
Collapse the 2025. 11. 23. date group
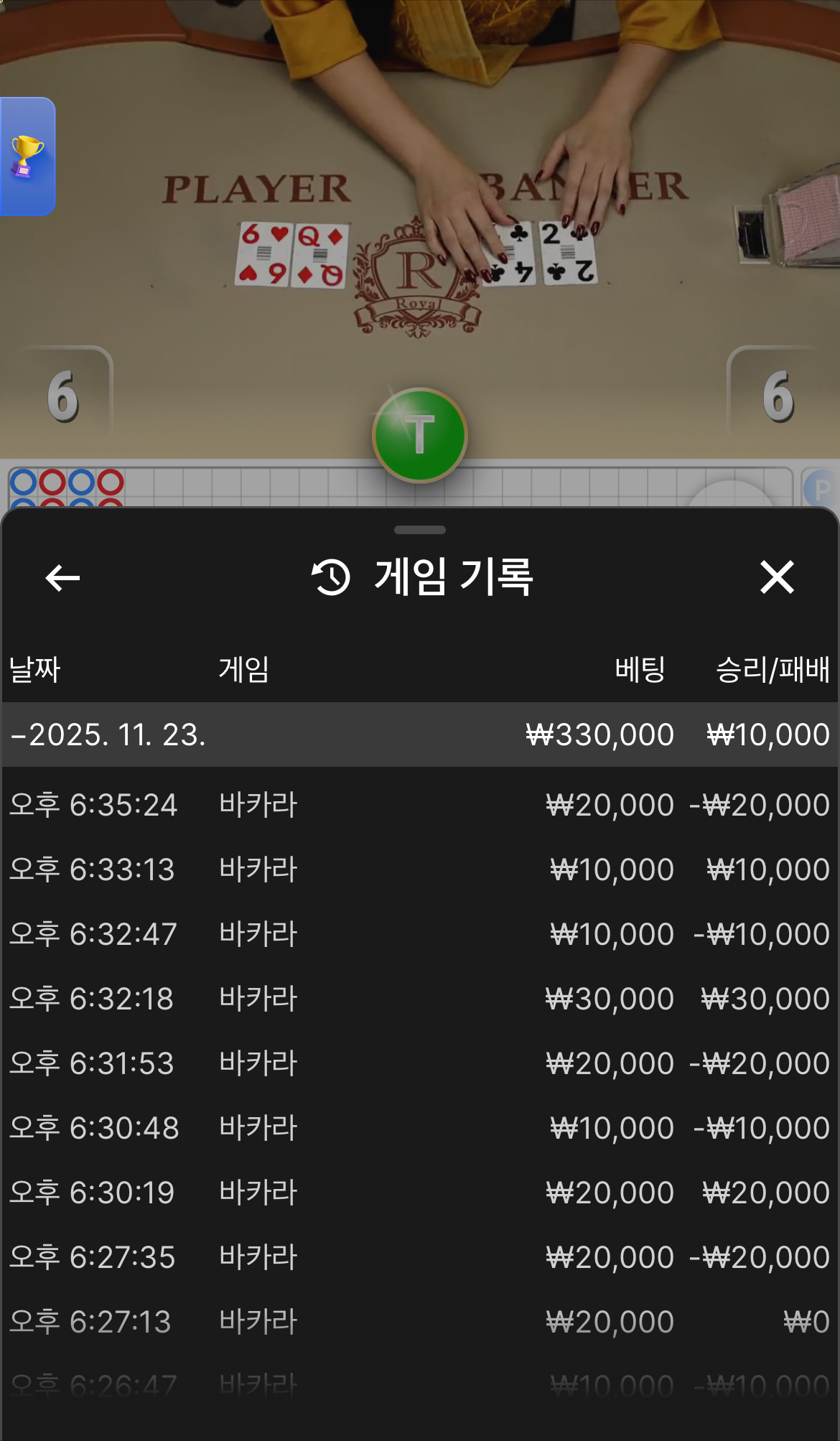[x=108, y=735]
